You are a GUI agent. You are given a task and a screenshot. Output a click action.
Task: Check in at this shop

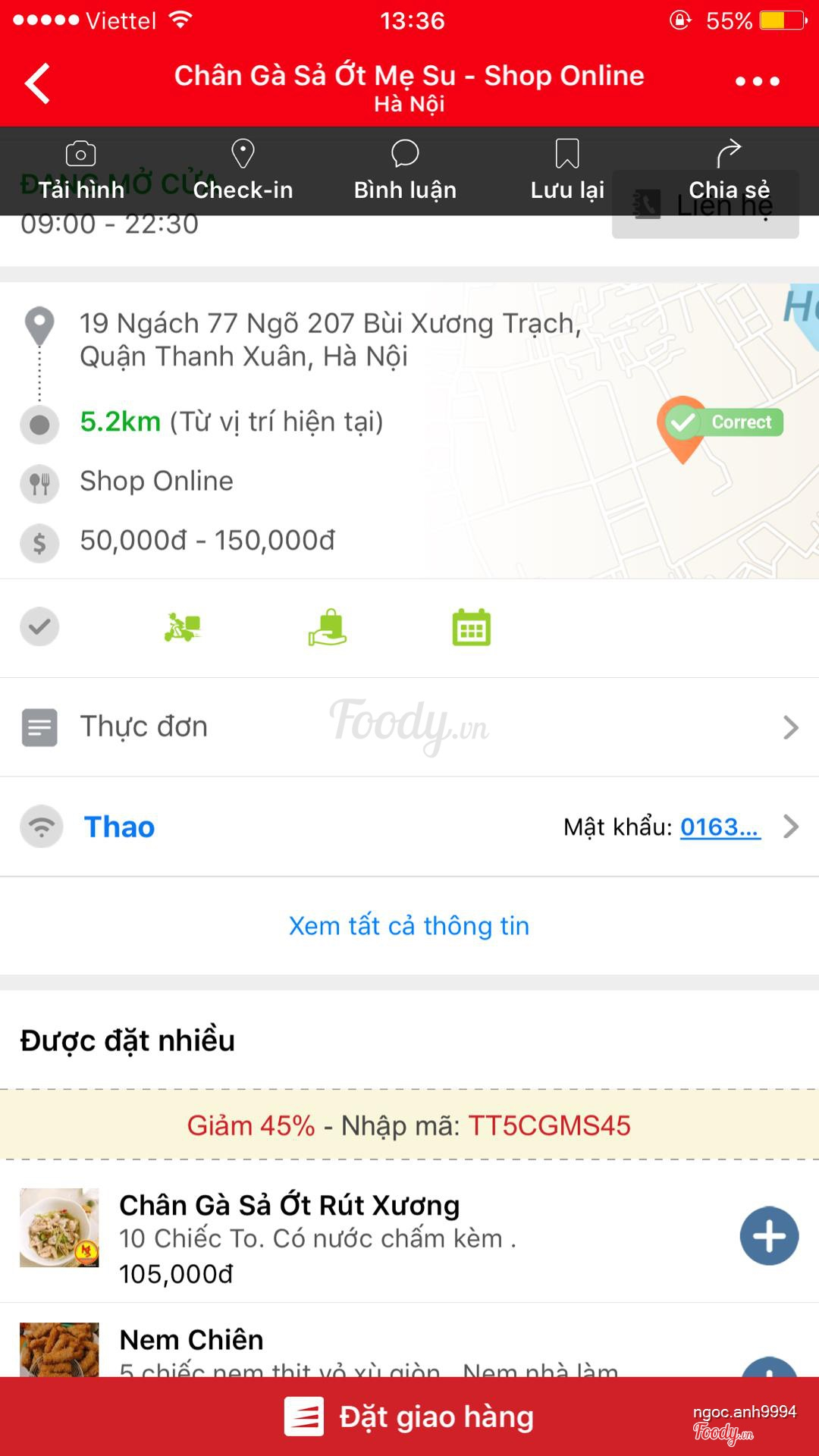(x=243, y=171)
